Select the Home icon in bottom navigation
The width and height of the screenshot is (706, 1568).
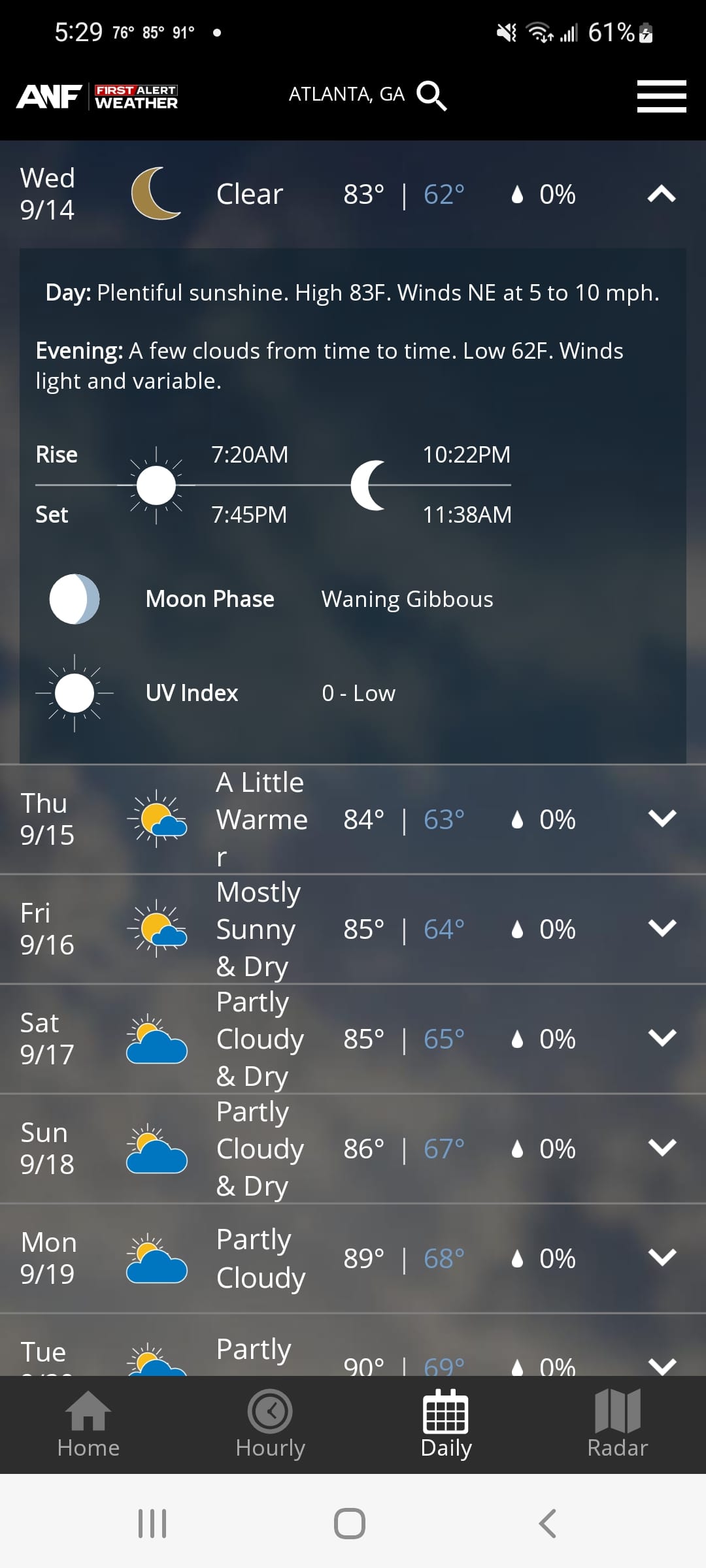click(x=88, y=1424)
